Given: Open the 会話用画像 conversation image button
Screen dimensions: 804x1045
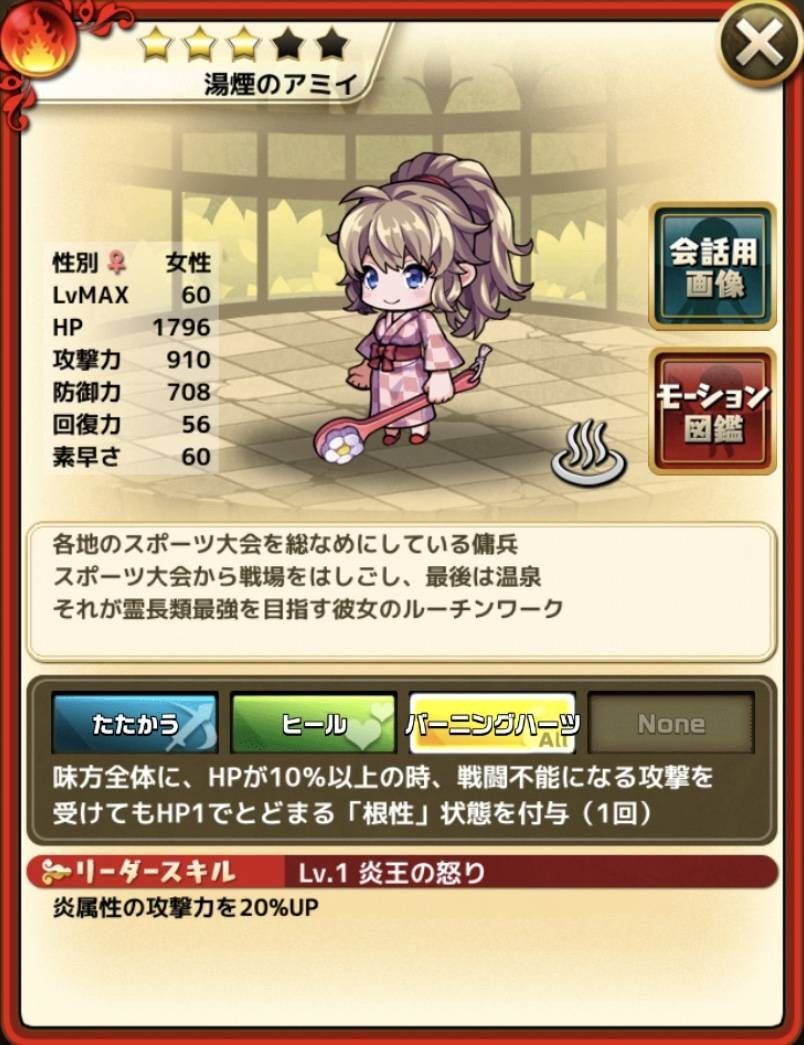Looking at the screenshot, I should tap(713, 266).
